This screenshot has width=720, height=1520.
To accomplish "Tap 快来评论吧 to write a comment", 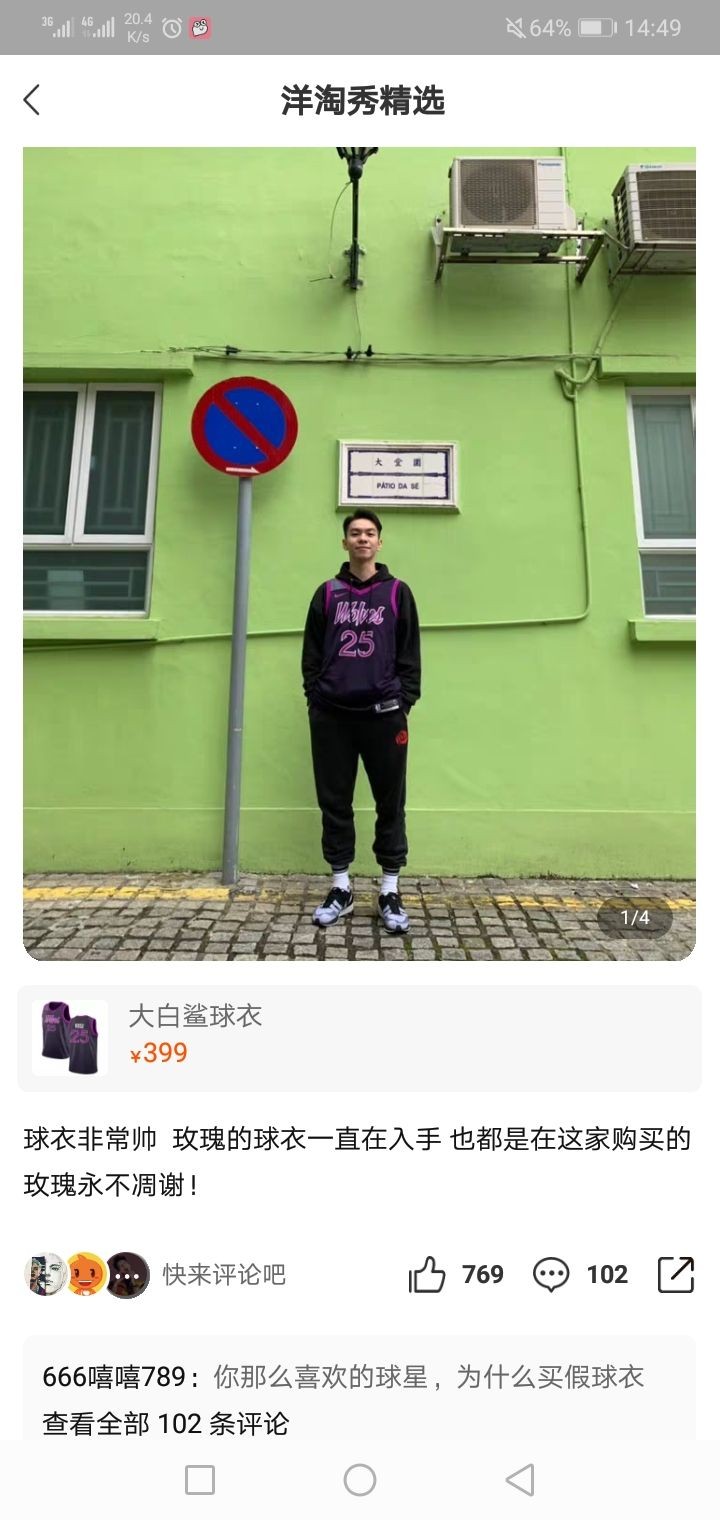I will 224,1274.
